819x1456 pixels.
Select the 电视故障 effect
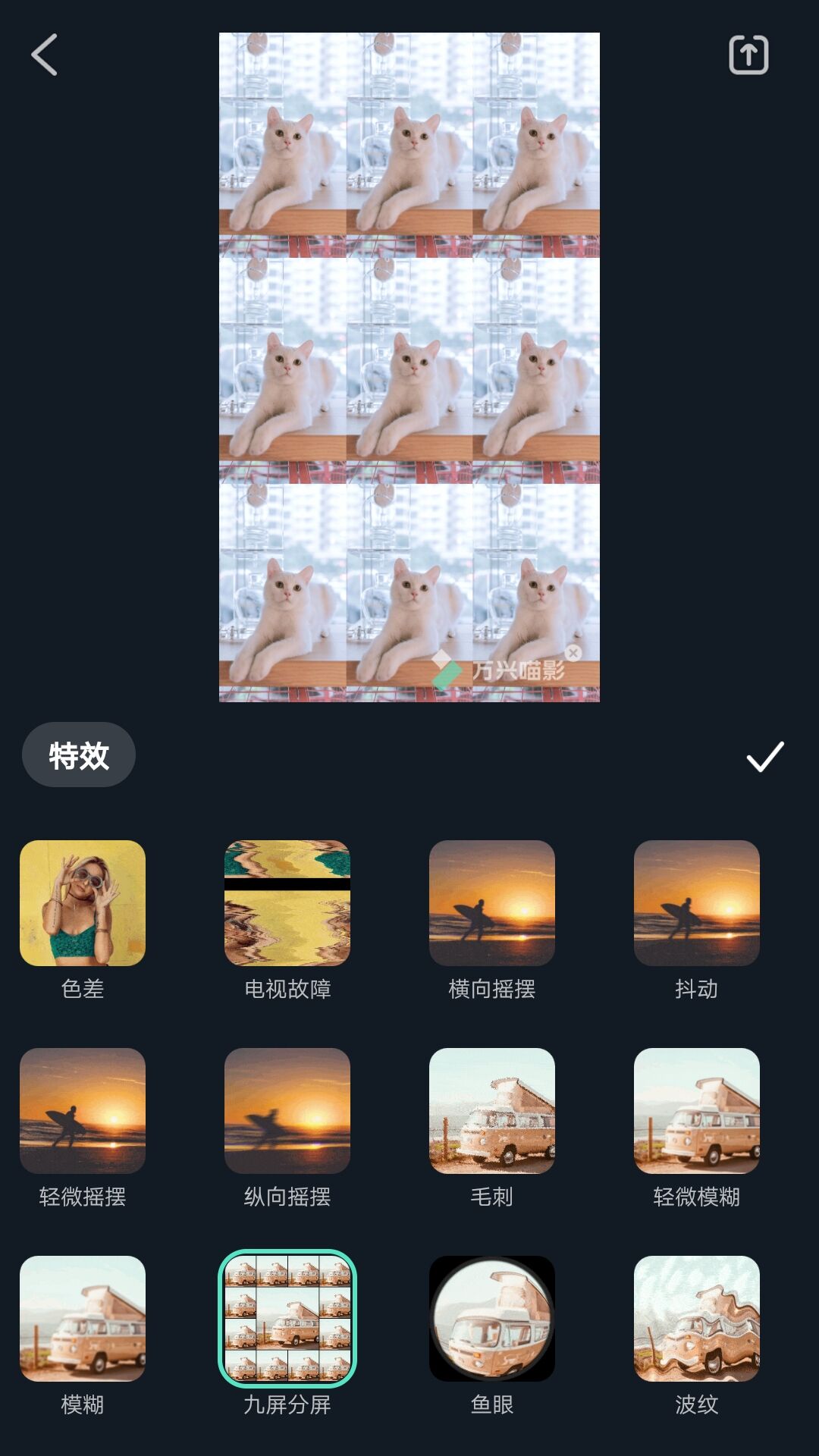pos(287,903)
